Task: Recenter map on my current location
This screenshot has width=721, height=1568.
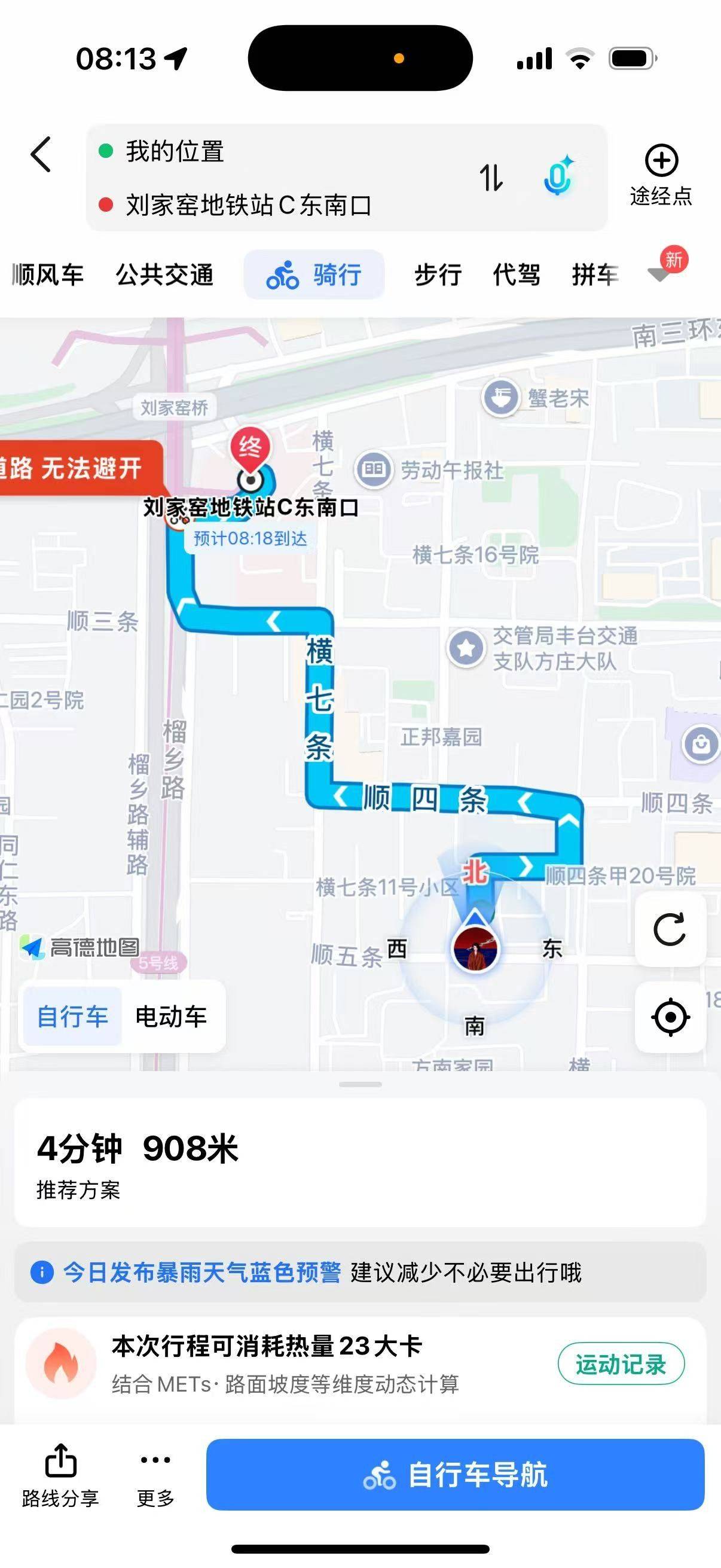Action: pos(670,1017)
